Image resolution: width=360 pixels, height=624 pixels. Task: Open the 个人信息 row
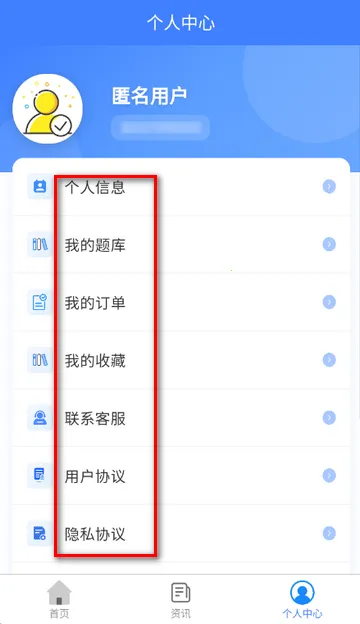181,187
